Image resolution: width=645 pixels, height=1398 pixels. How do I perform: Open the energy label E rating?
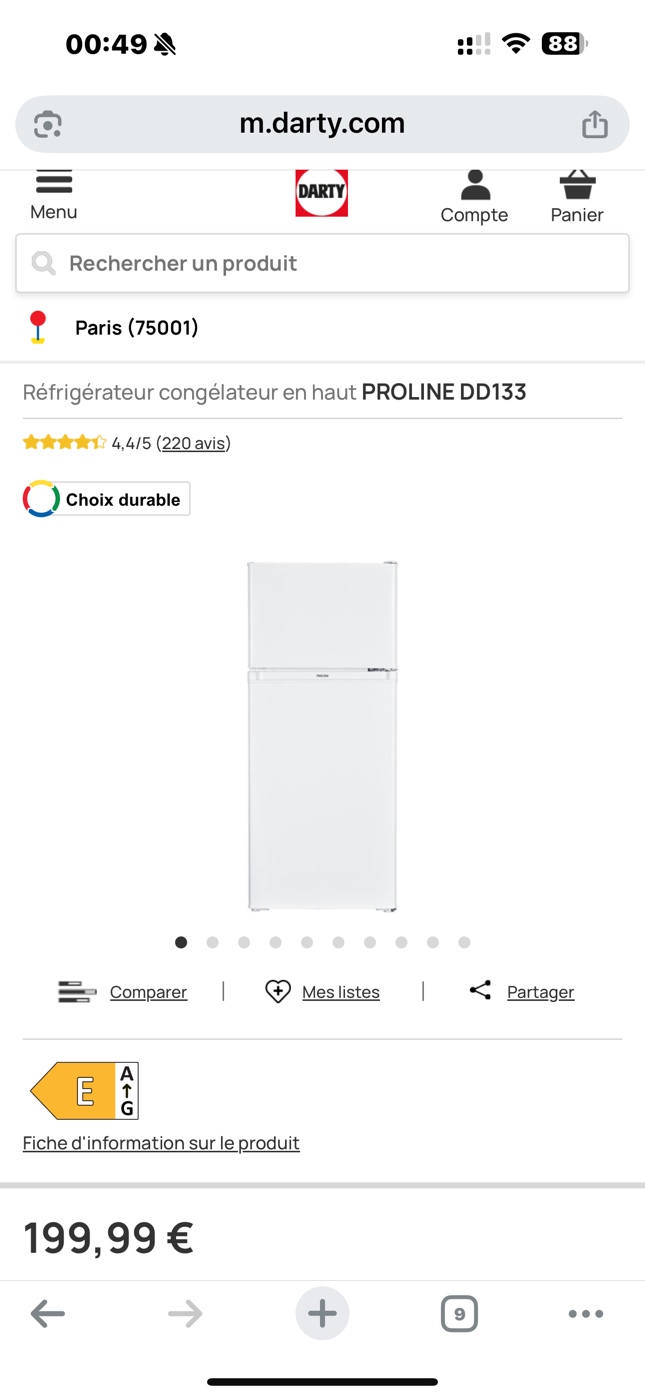coord(85,1090)
